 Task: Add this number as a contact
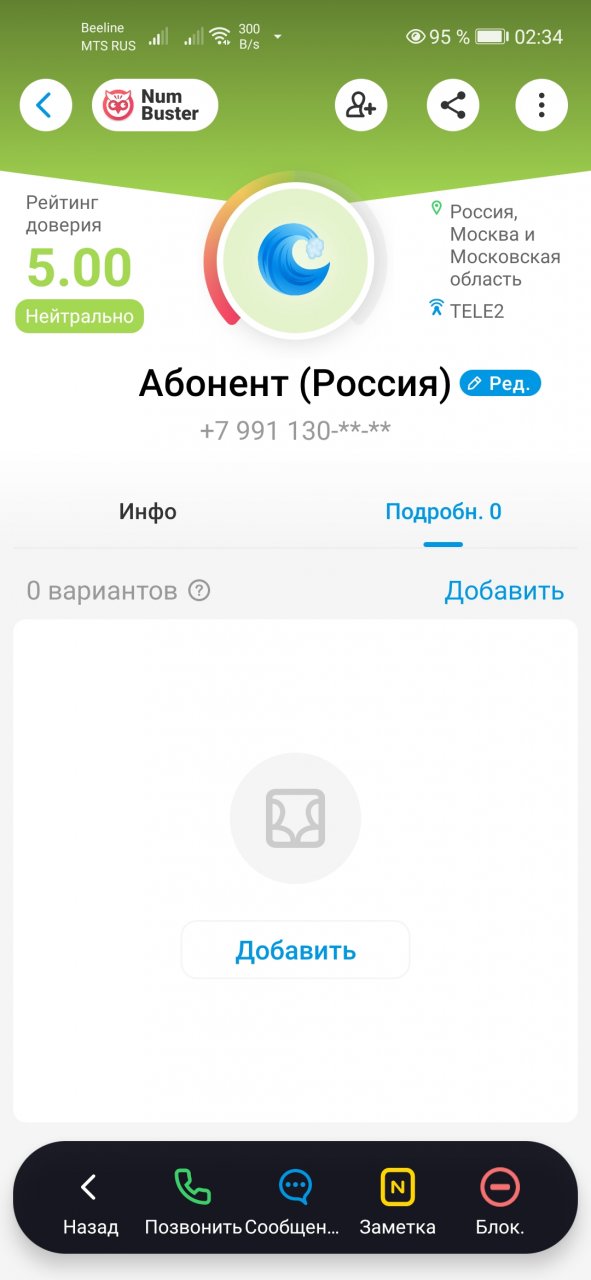(x=361, y=105)
